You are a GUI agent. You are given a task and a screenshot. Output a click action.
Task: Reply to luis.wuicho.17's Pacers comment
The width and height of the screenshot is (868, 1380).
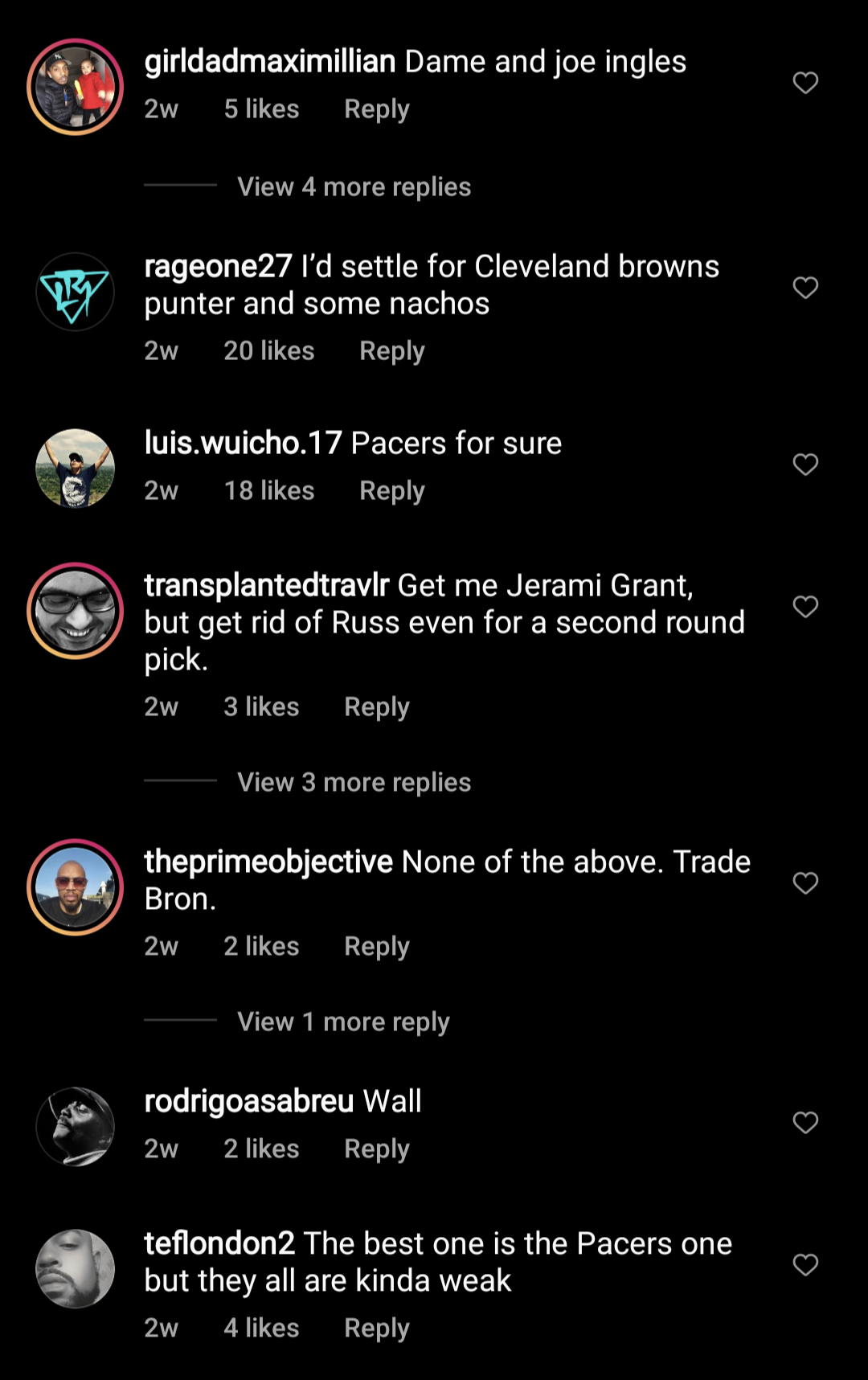[391, 491]
